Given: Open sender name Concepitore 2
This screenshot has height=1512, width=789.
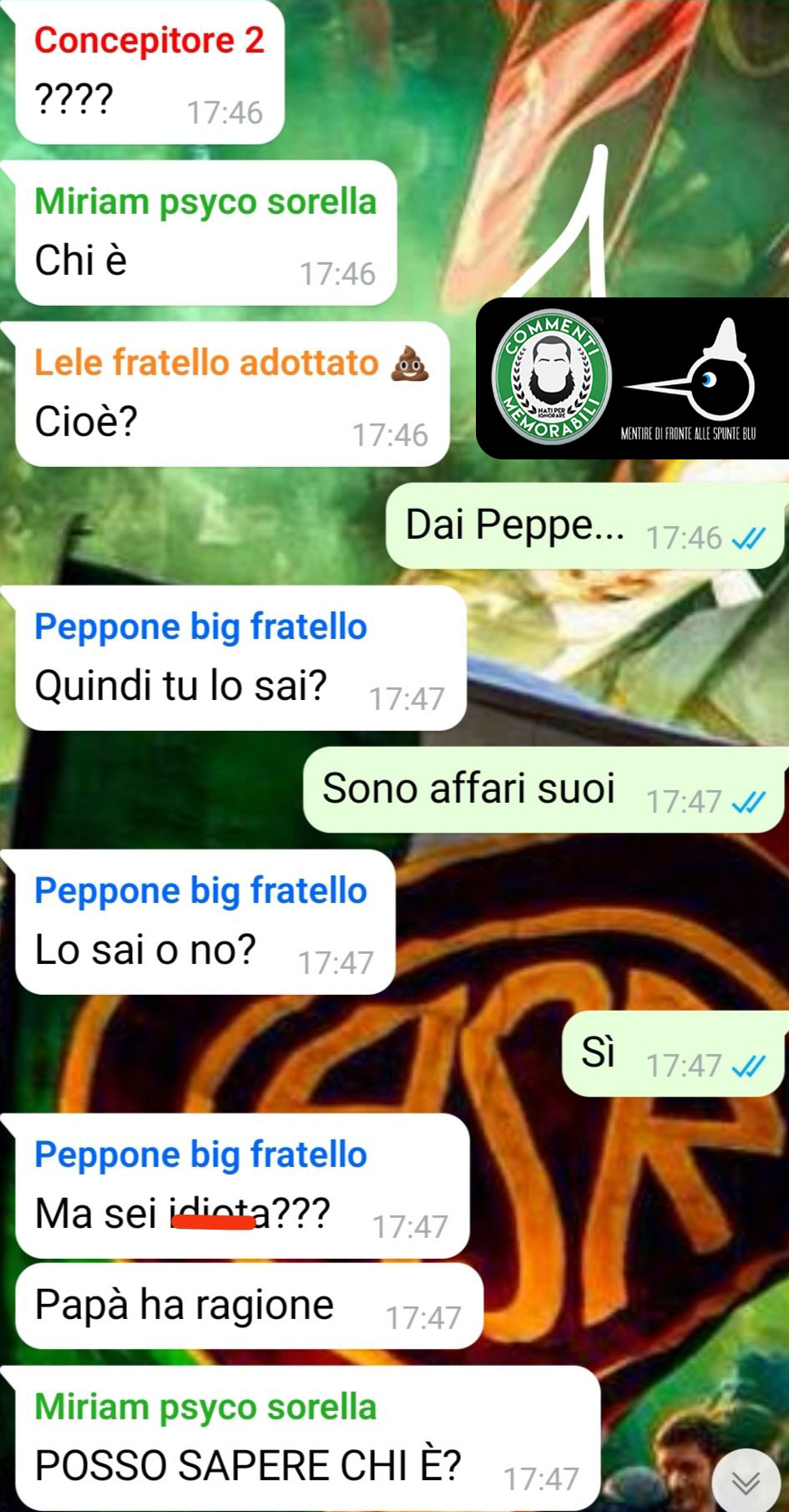Looking at the screenshot, I should 149,40.
